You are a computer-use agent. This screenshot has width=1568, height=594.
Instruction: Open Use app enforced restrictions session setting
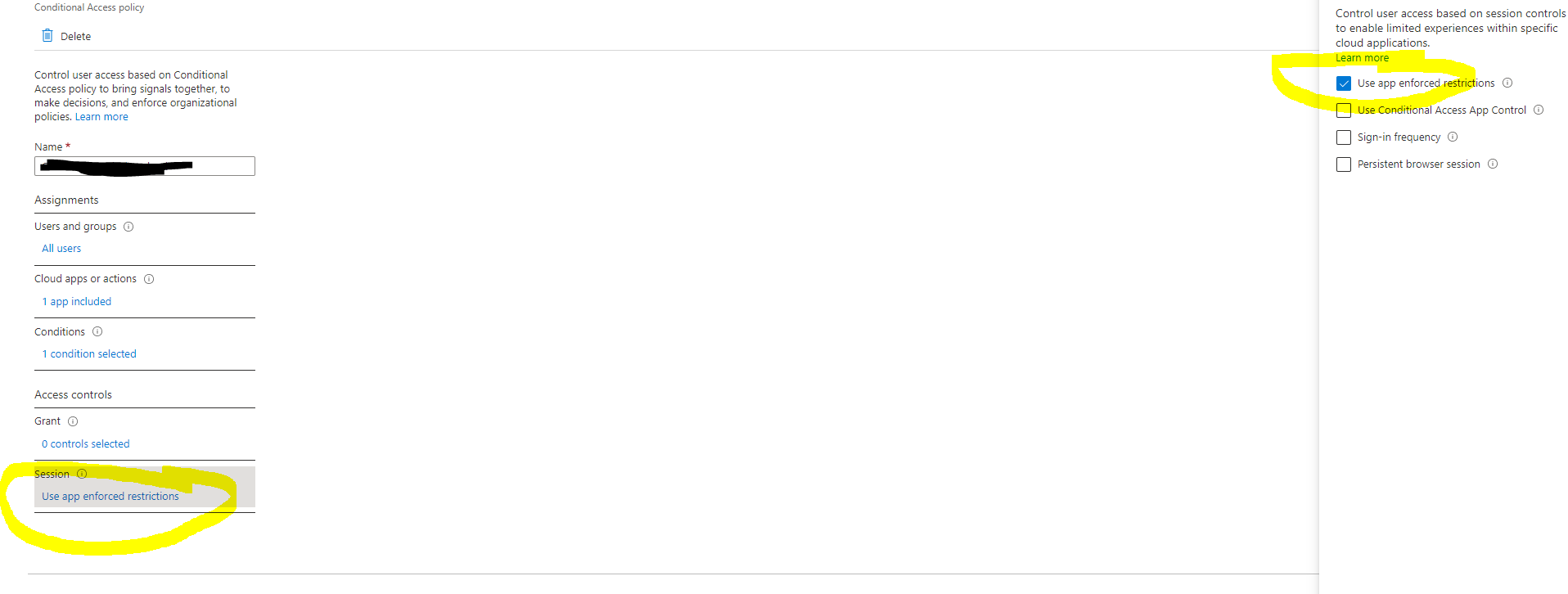(110, 497)
